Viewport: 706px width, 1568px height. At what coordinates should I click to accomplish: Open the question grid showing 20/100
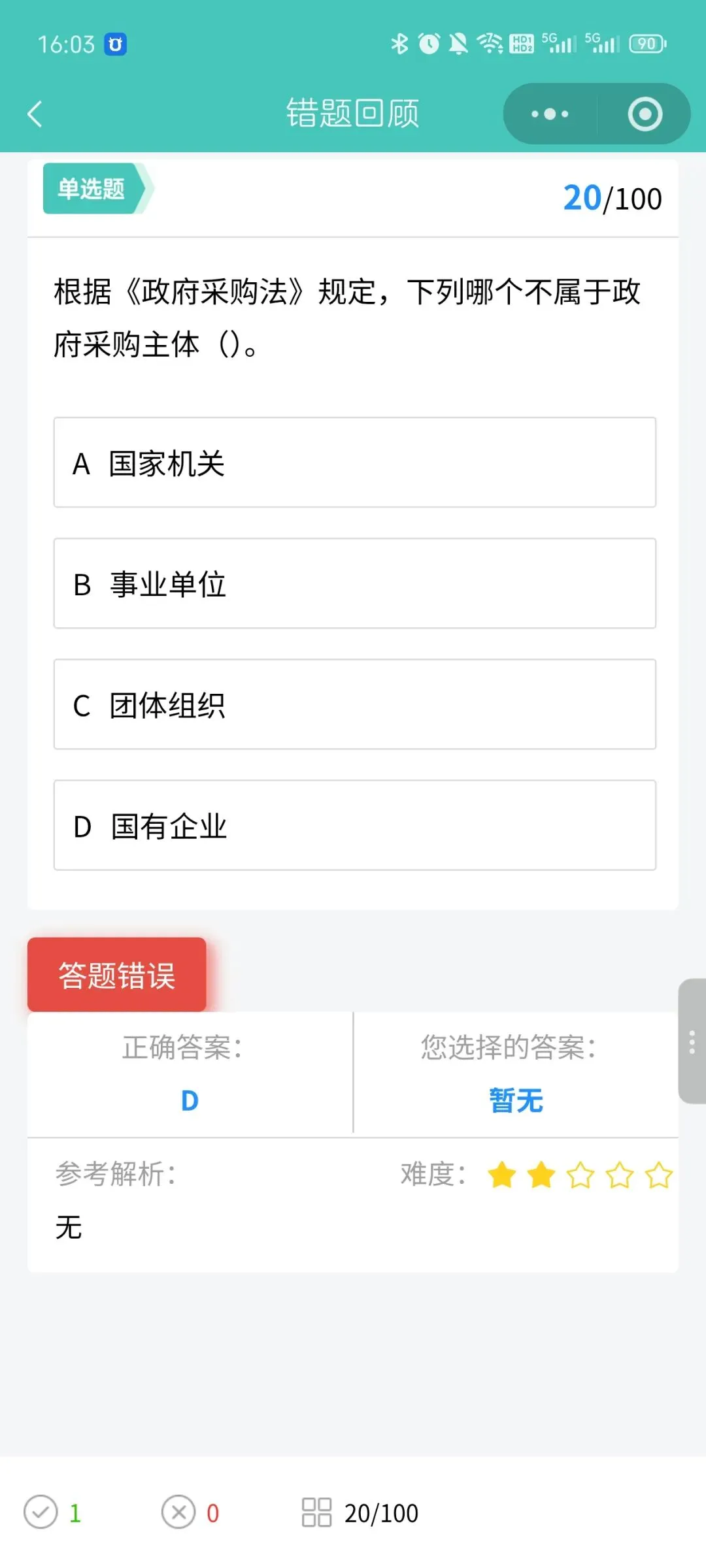(x=360, y=1512)
